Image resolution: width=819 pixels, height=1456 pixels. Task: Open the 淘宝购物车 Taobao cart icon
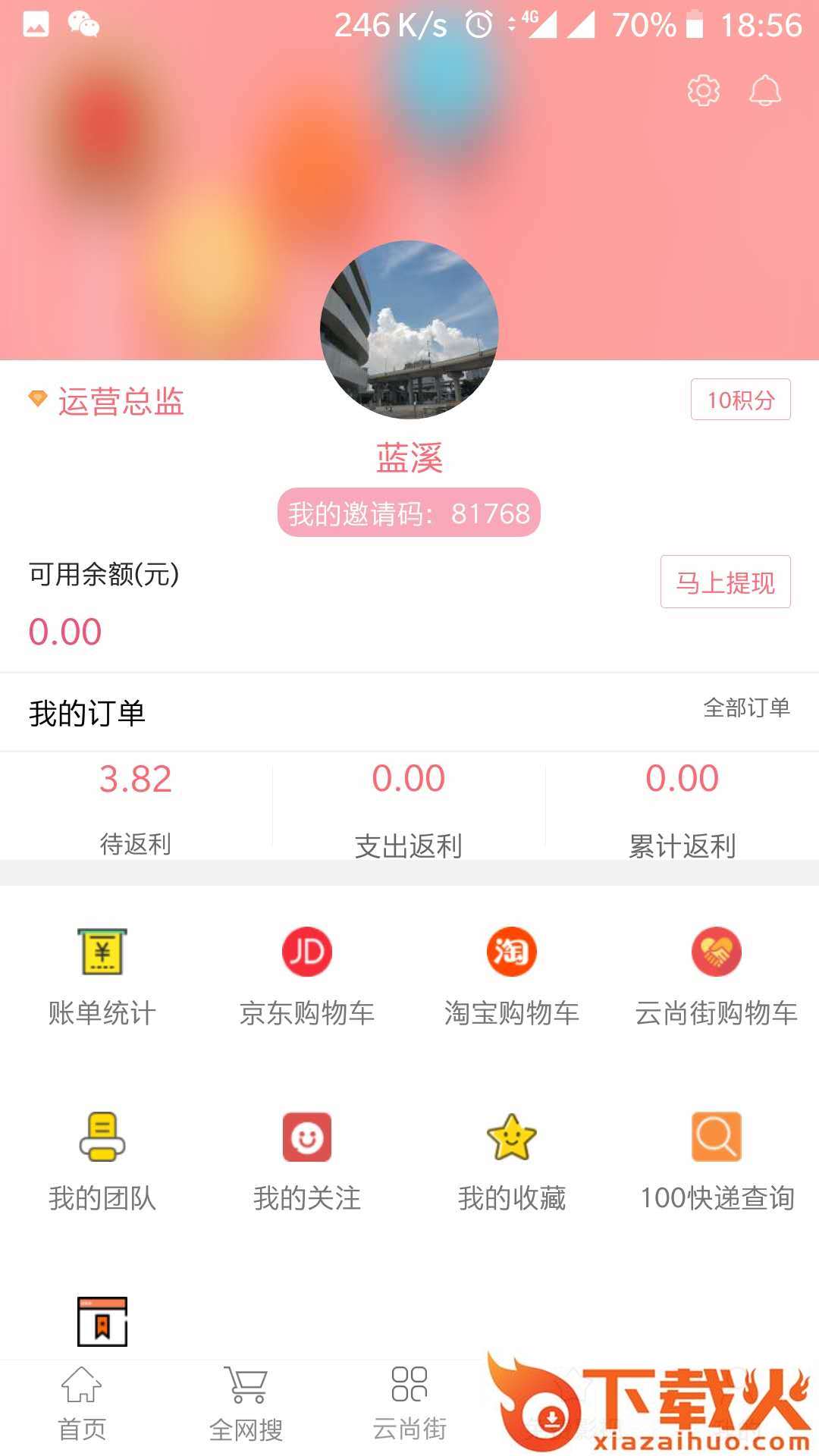510,952
